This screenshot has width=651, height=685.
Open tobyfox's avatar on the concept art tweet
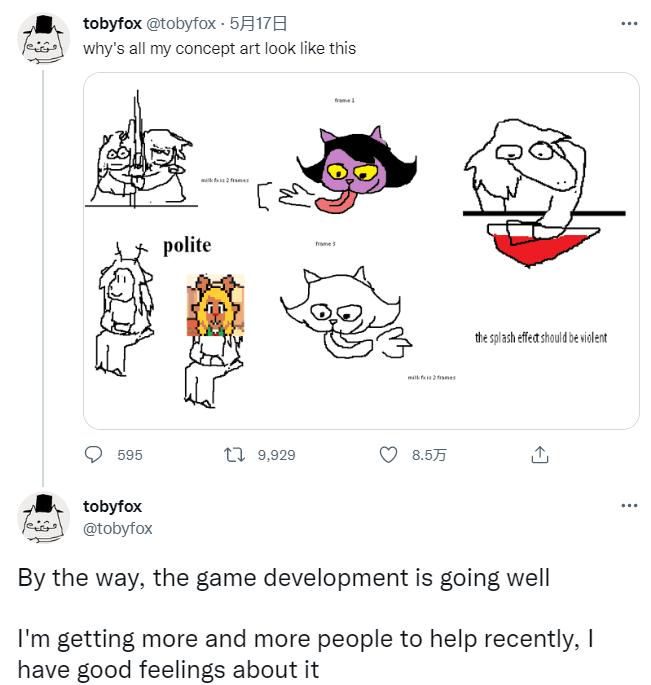pyautogui.click(x=45, y=40)
